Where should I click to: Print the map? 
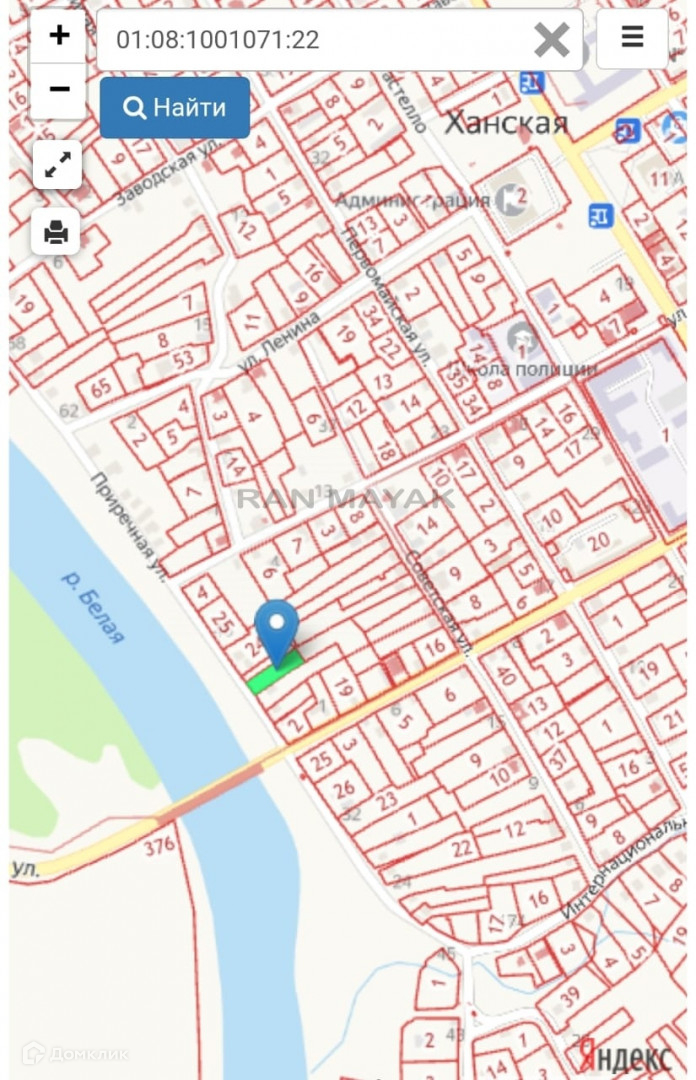point(56,233)
